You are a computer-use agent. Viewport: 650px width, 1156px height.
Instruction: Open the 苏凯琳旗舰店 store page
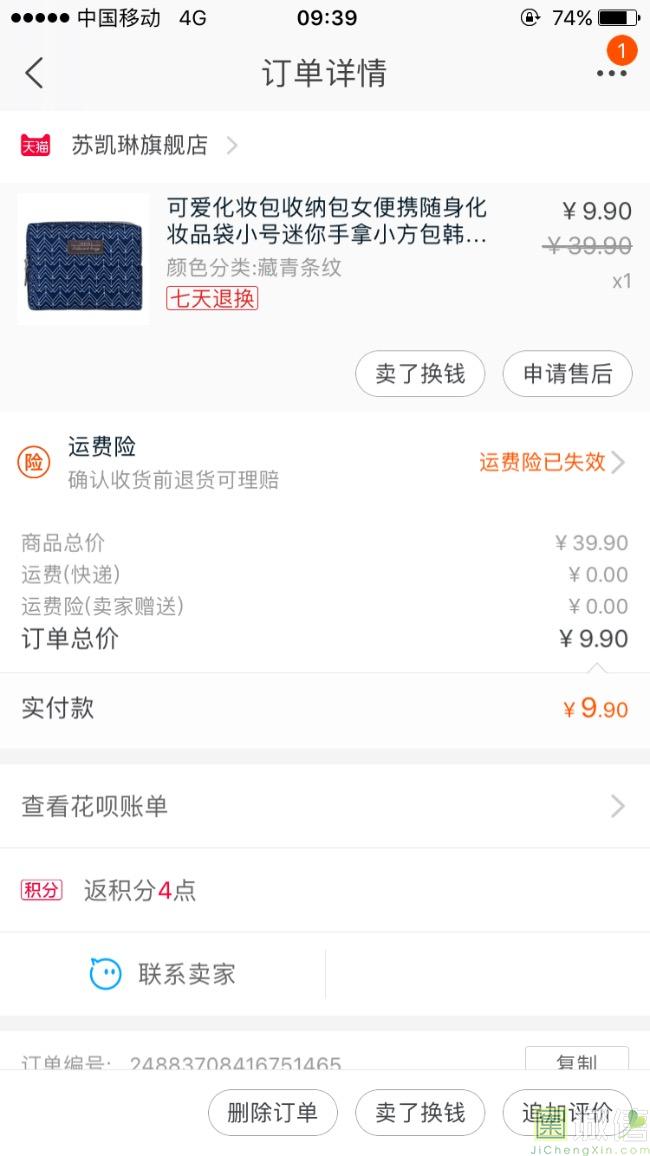coord(140,146)
